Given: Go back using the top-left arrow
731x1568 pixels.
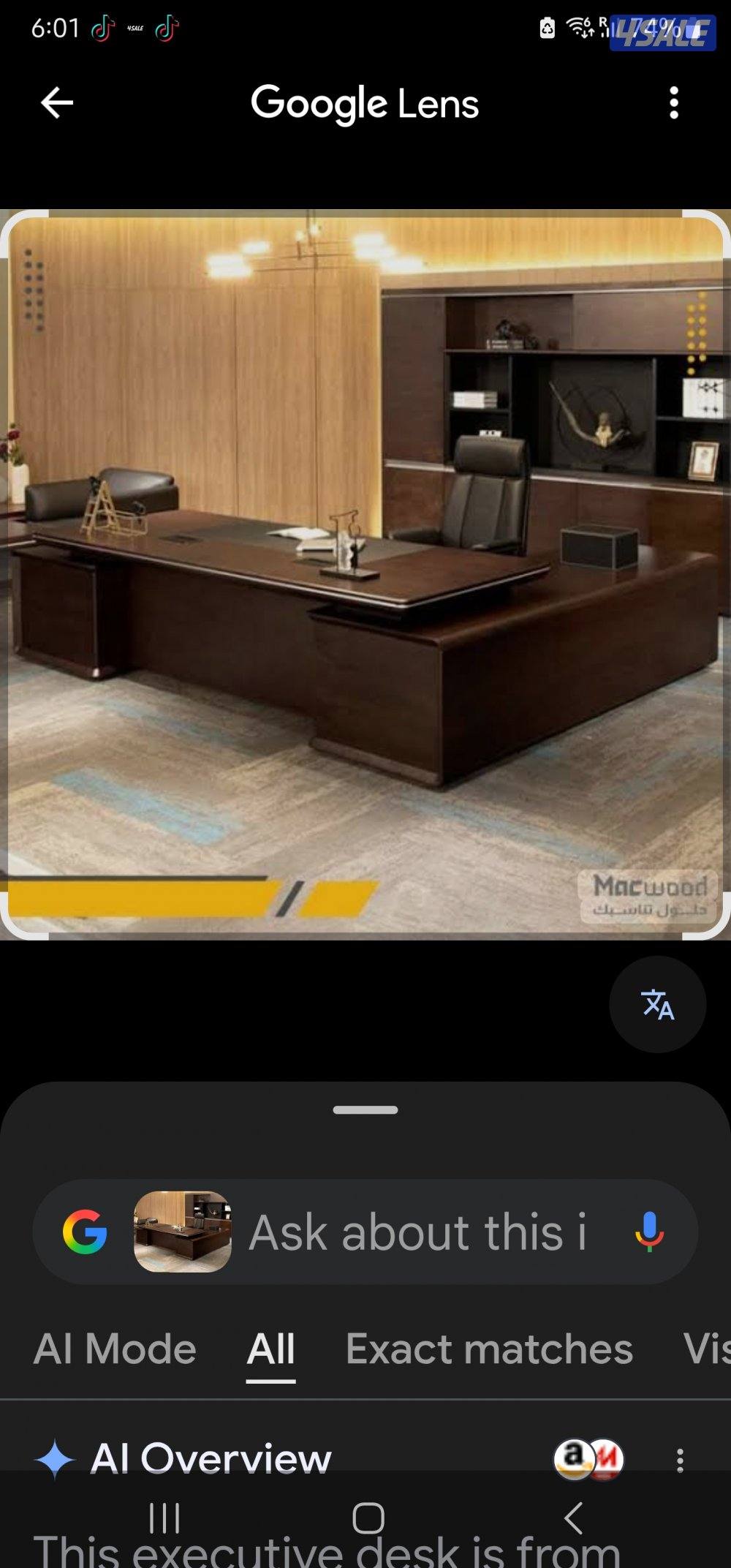Looking at the screenshot, I should pos(56,103).
